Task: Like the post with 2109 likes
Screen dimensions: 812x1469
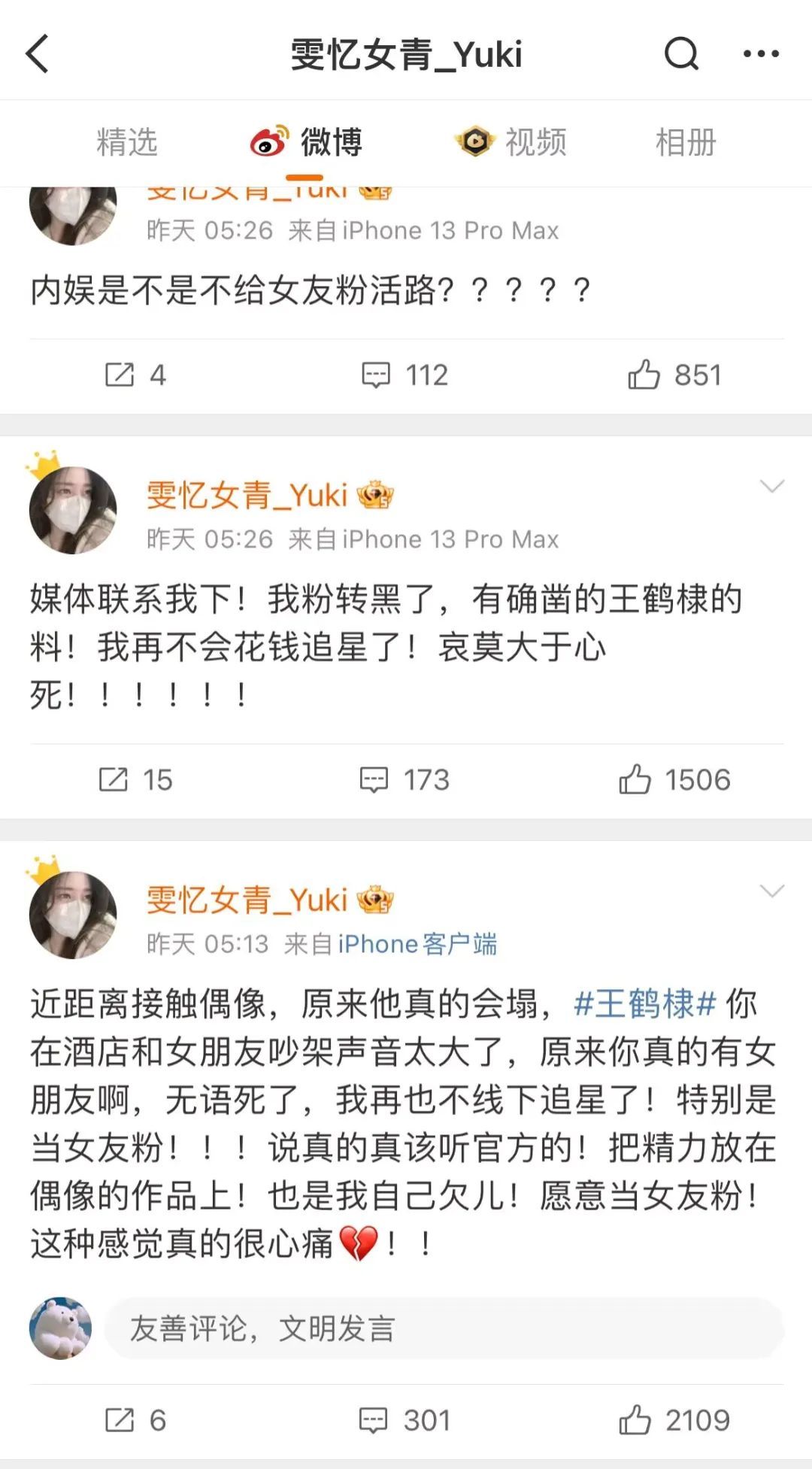Action: point(674,1420)
